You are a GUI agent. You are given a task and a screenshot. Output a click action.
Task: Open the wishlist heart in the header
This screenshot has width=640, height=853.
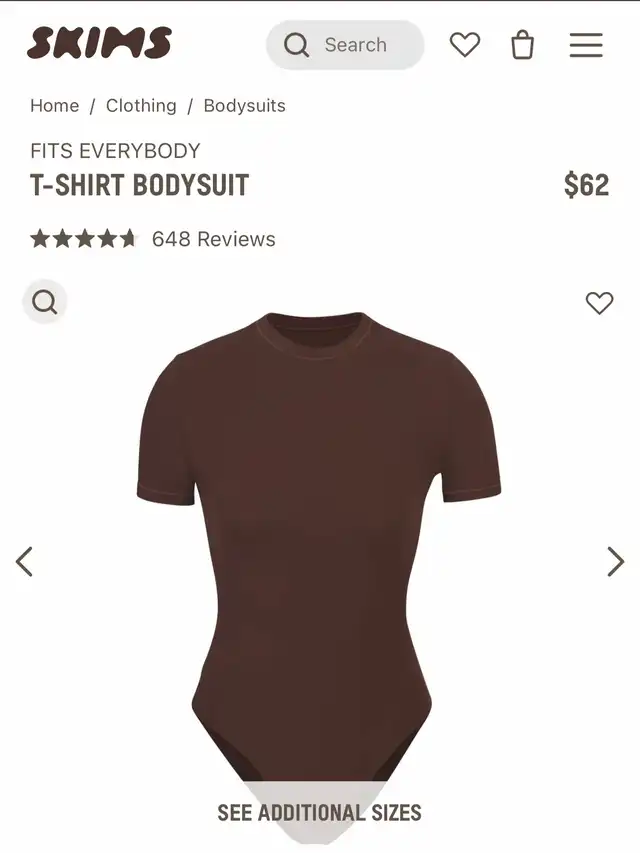pyautogui.click(x=465, y=45)
